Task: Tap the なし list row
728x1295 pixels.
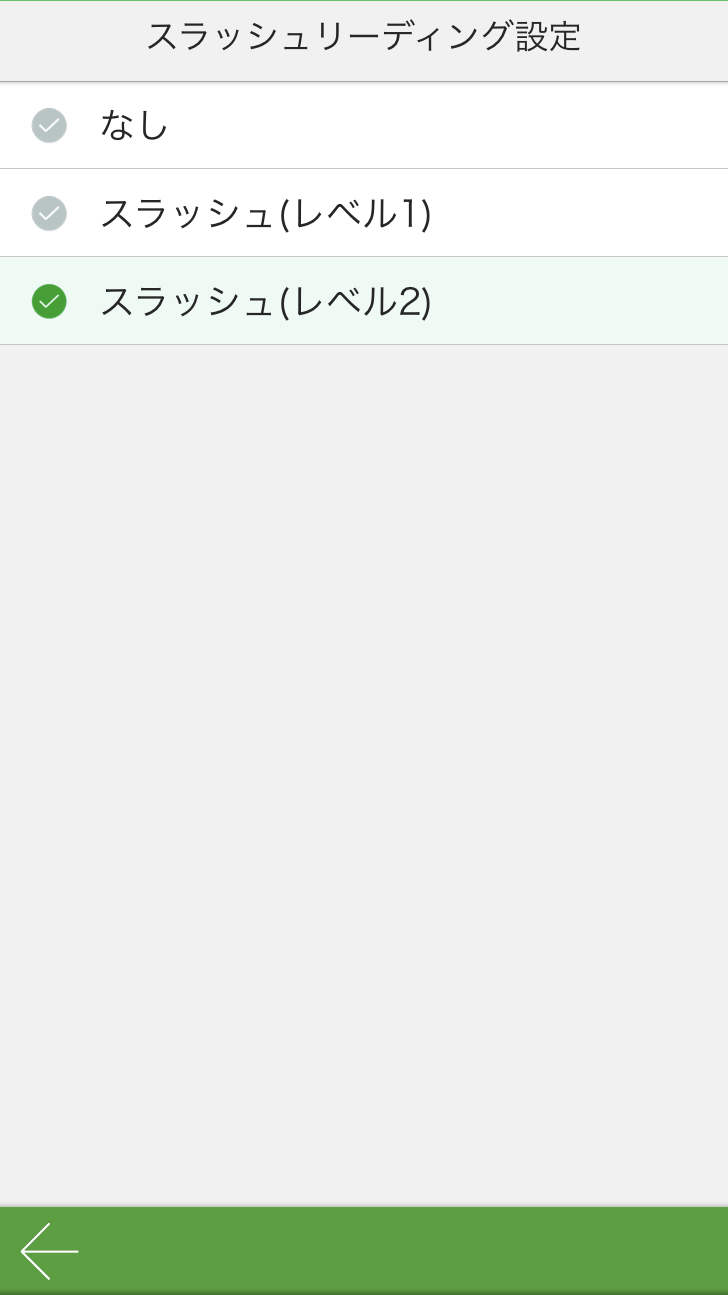Action: pyautogui.click(x=364, y=125)
